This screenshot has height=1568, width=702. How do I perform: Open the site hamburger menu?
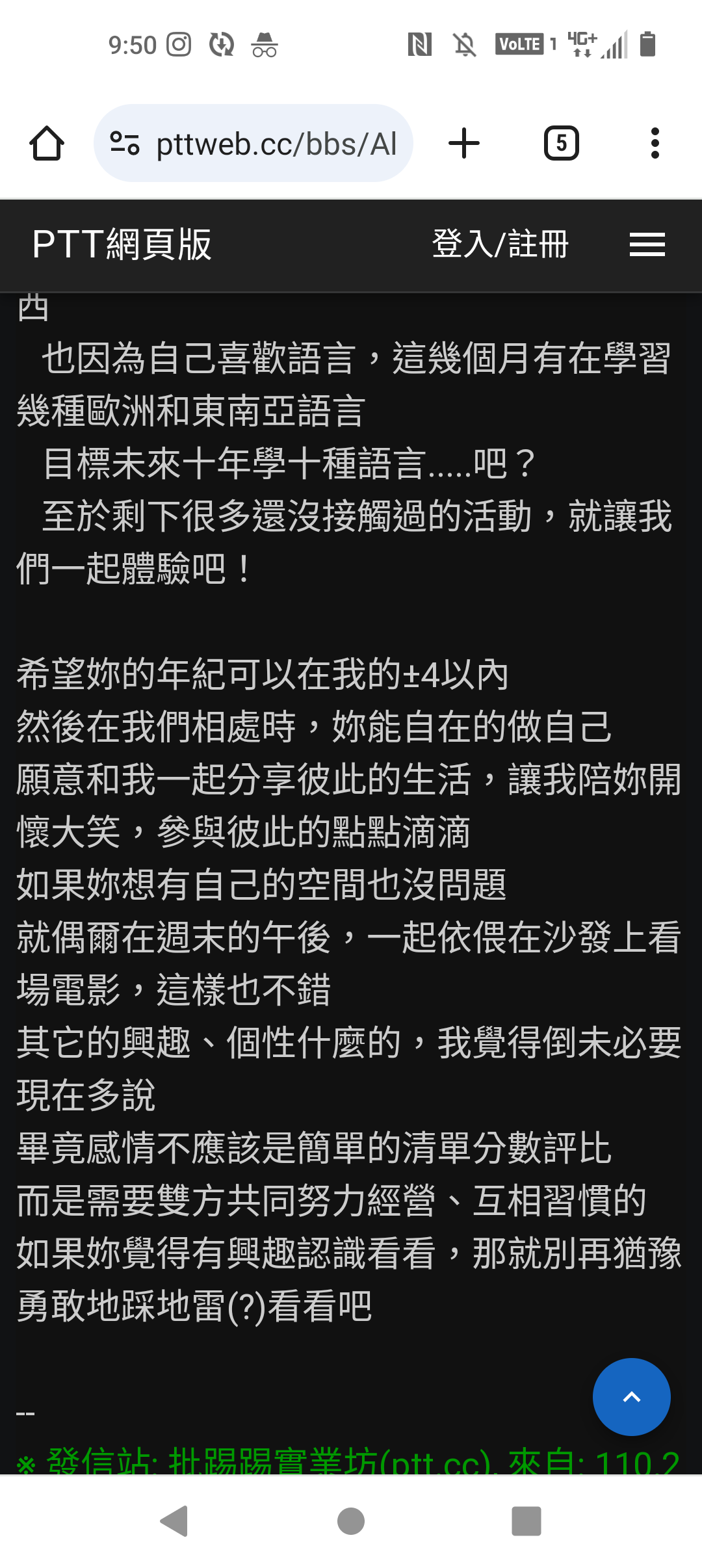(x=647, y=244)
